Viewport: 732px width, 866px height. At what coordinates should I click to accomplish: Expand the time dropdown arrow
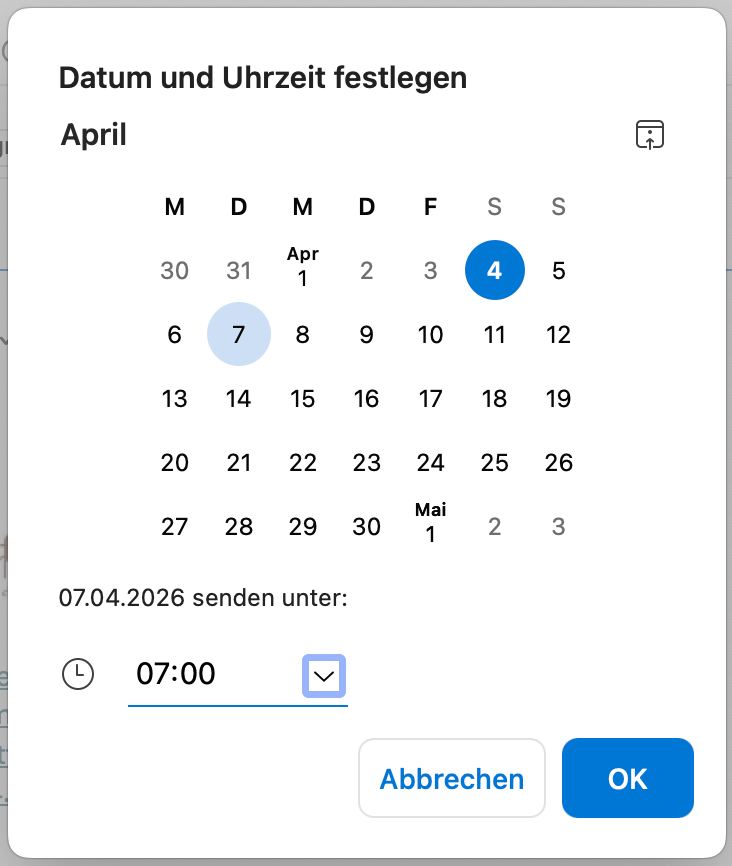tap(323, 676)
